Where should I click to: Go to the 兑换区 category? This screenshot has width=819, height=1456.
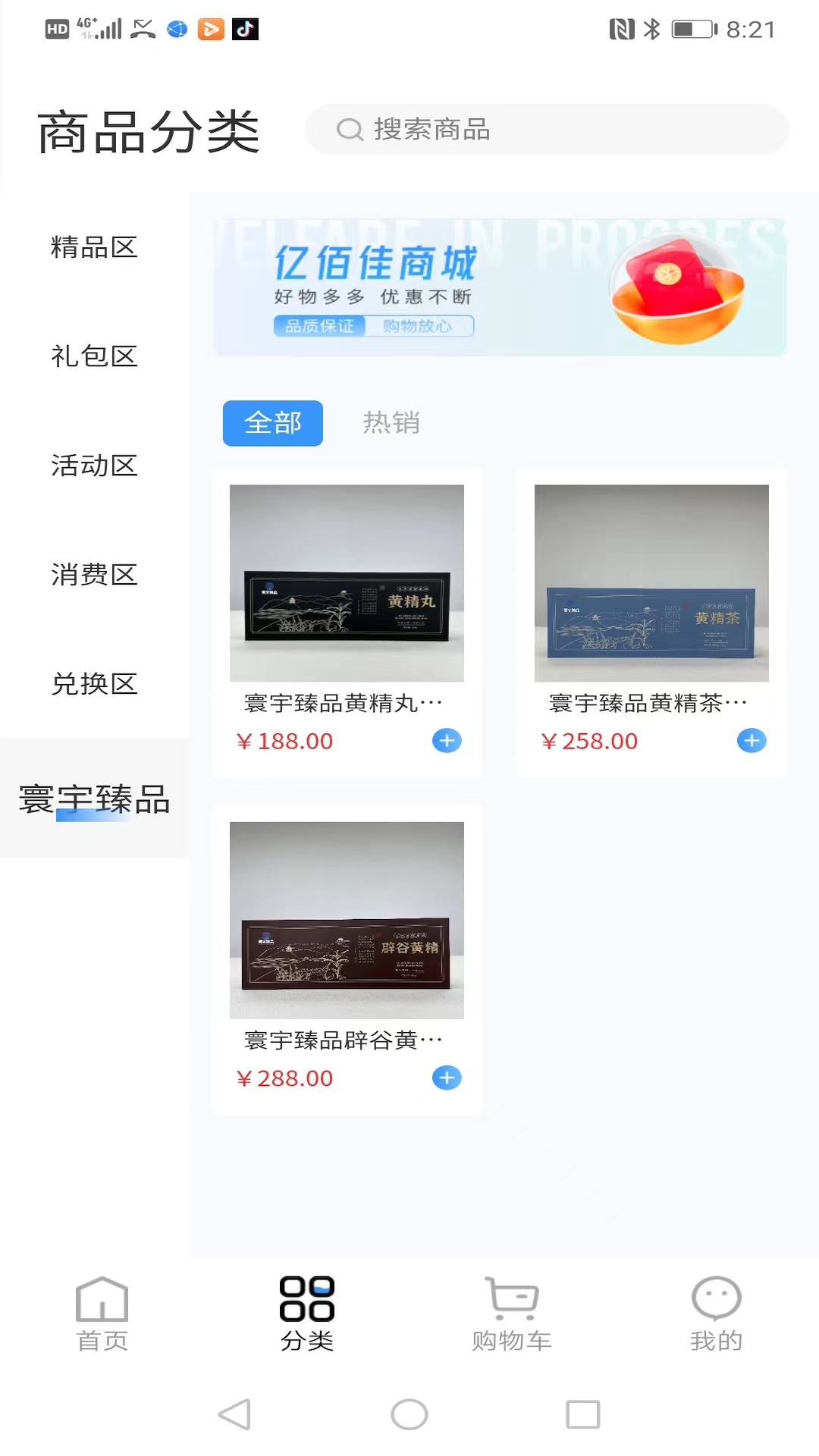click(94, 684)
